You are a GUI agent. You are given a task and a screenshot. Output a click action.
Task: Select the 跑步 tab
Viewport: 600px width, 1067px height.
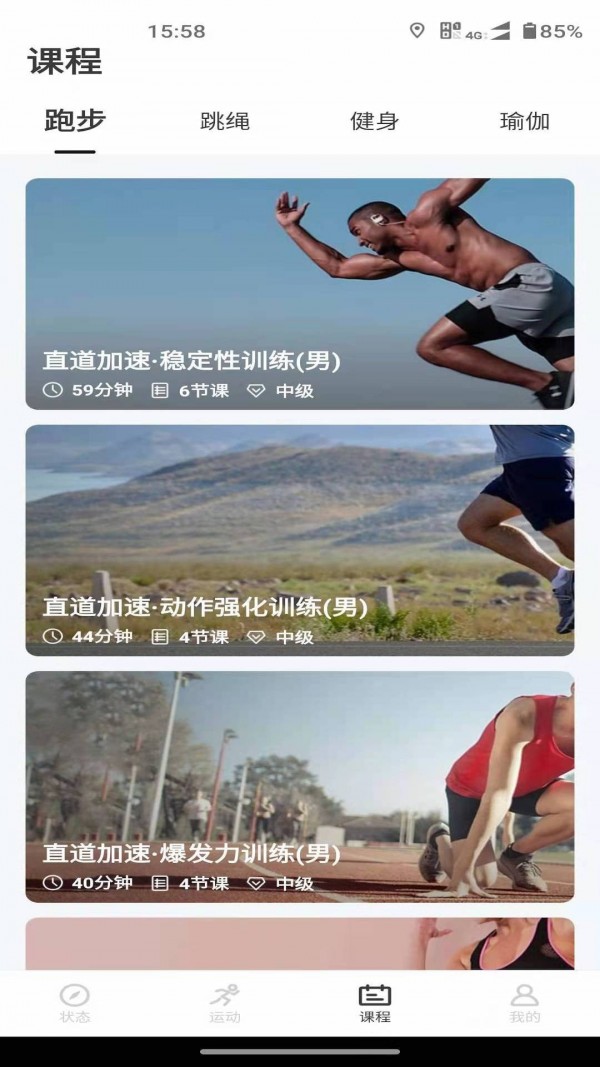pyautogui.click(x=75, y=122)
